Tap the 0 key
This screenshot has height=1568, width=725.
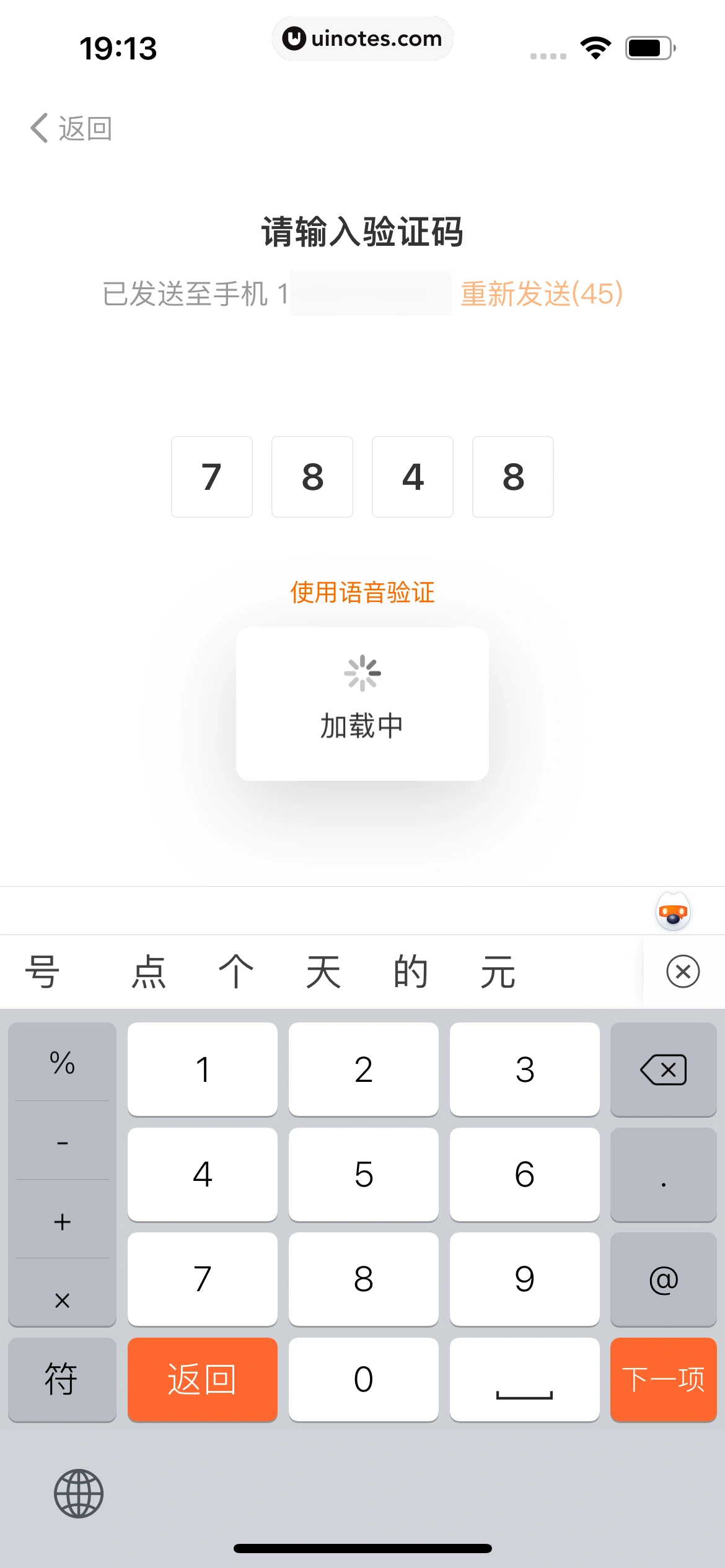point(363,1380)
